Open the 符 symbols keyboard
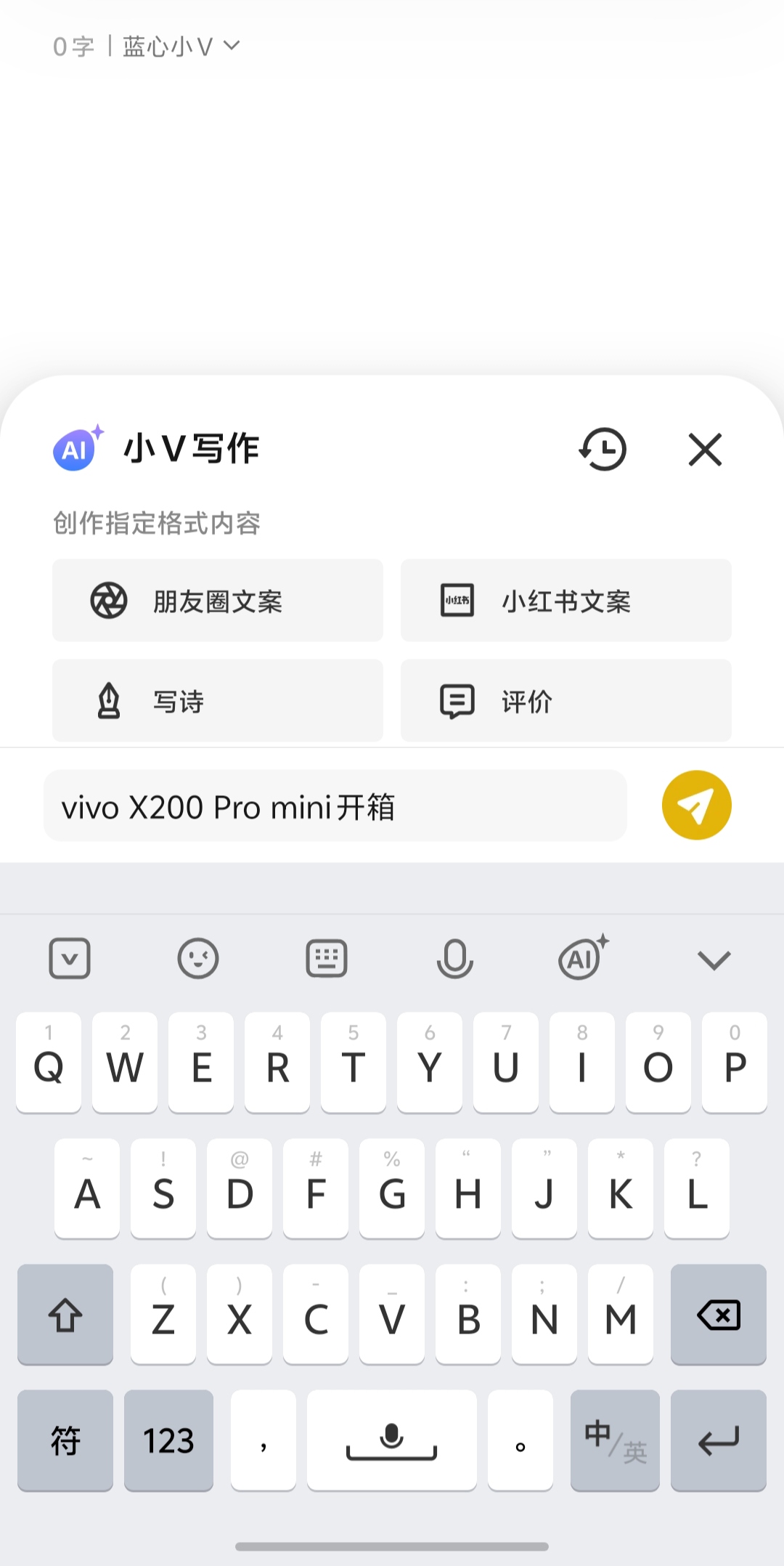Screen dimensions: 784x1566 coord(65,1441)
